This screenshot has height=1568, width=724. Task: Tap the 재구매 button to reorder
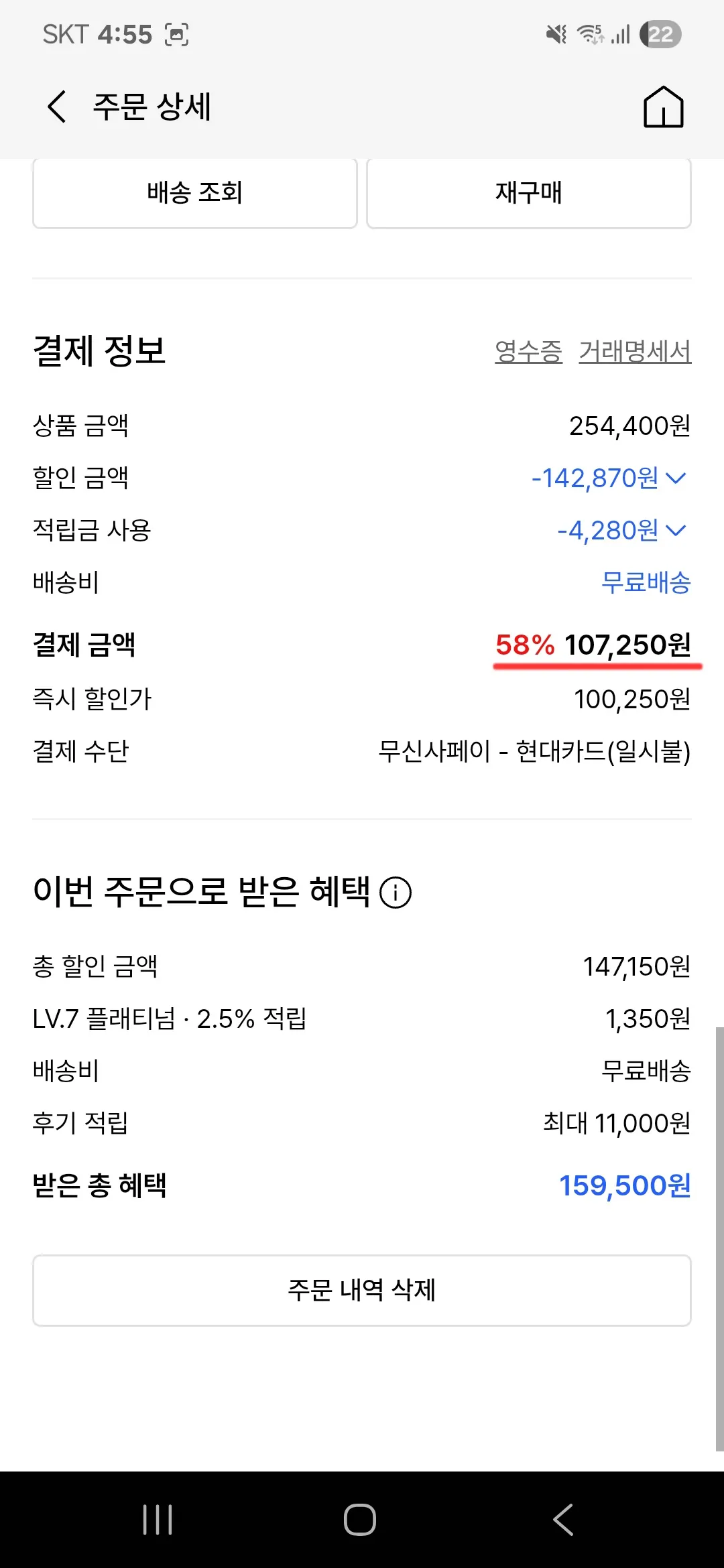[x=529, y=193]
